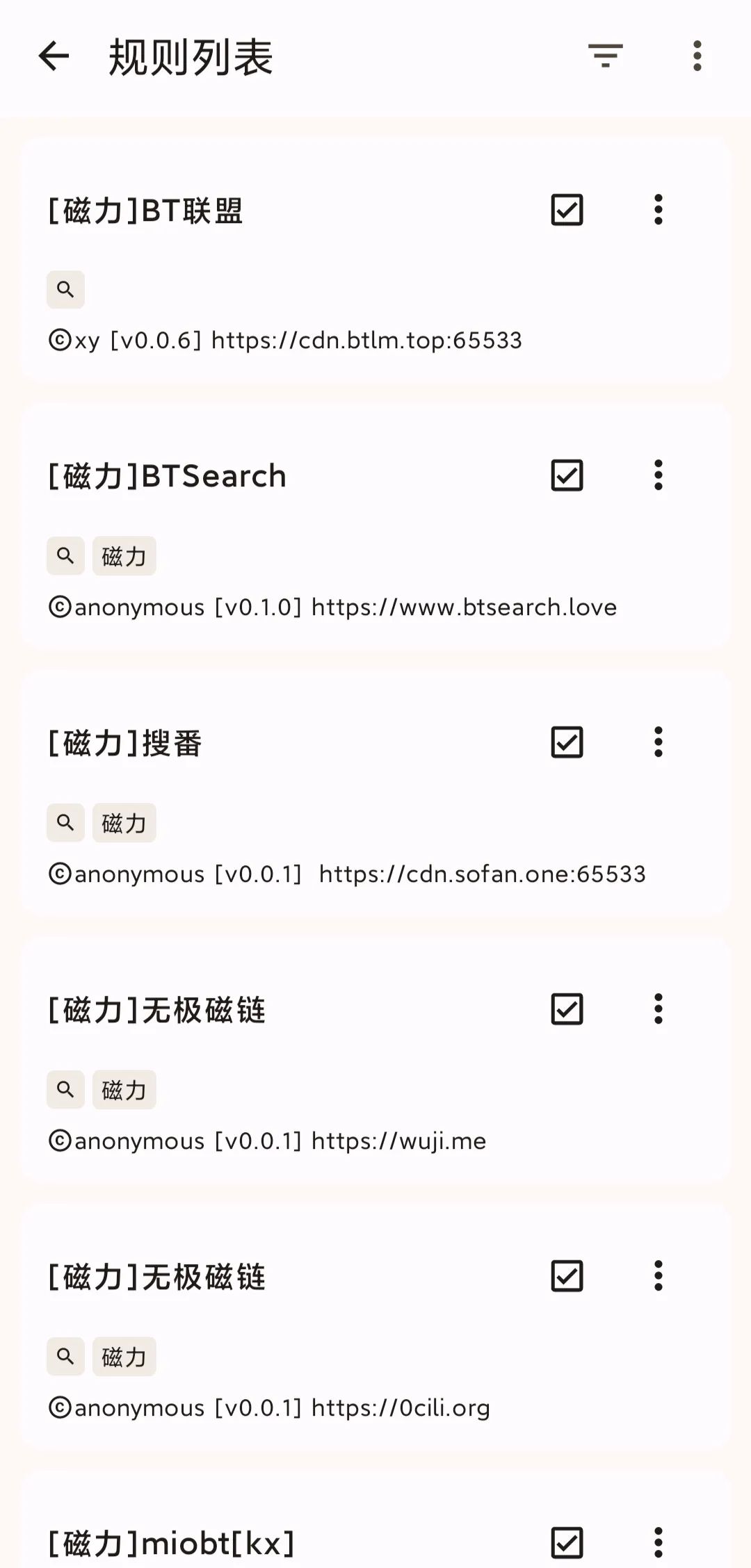
Task: Tap the three-dot menu for [磁力]搜番
Action: click(x=658, y=742)
